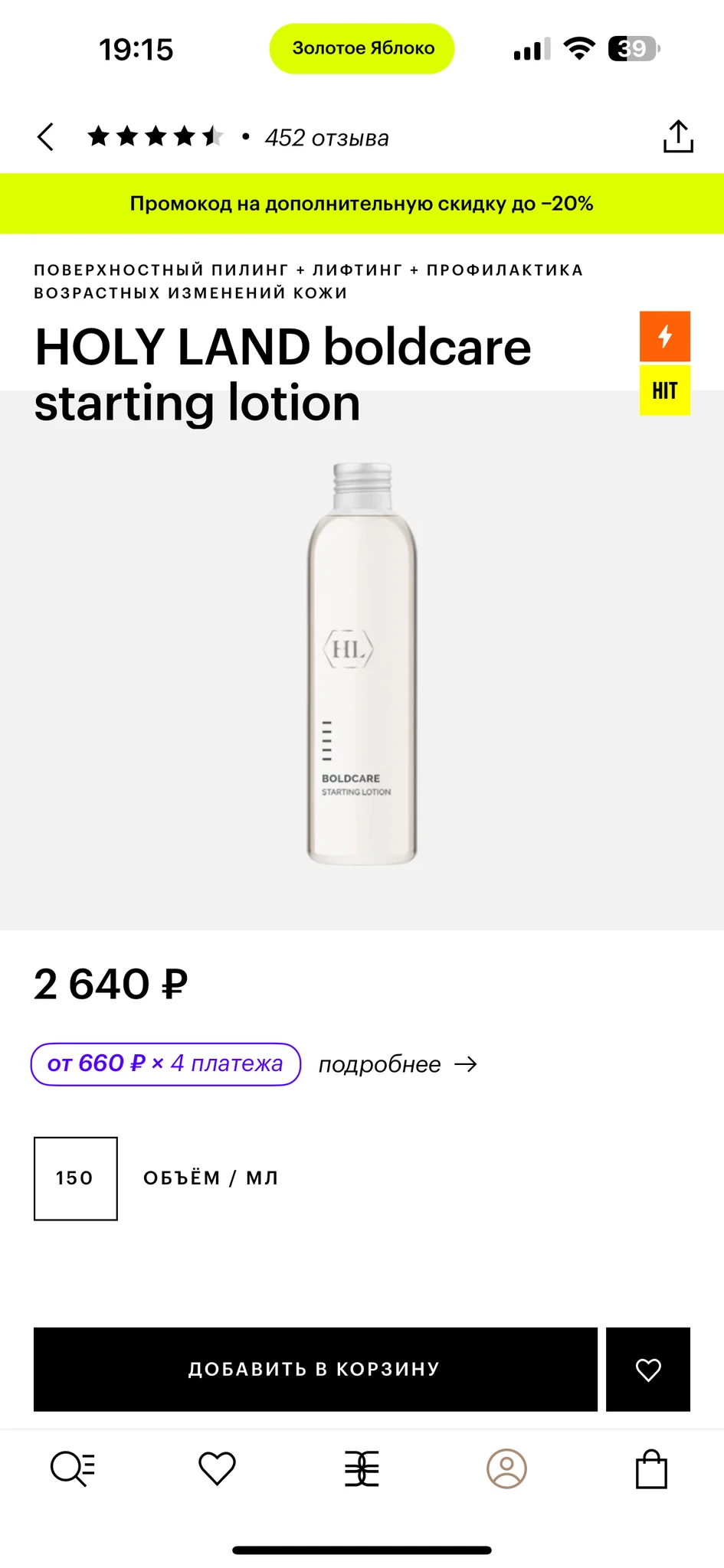Go back using the arrow icon
This screenshot has height=1568, width=724.
46,138
